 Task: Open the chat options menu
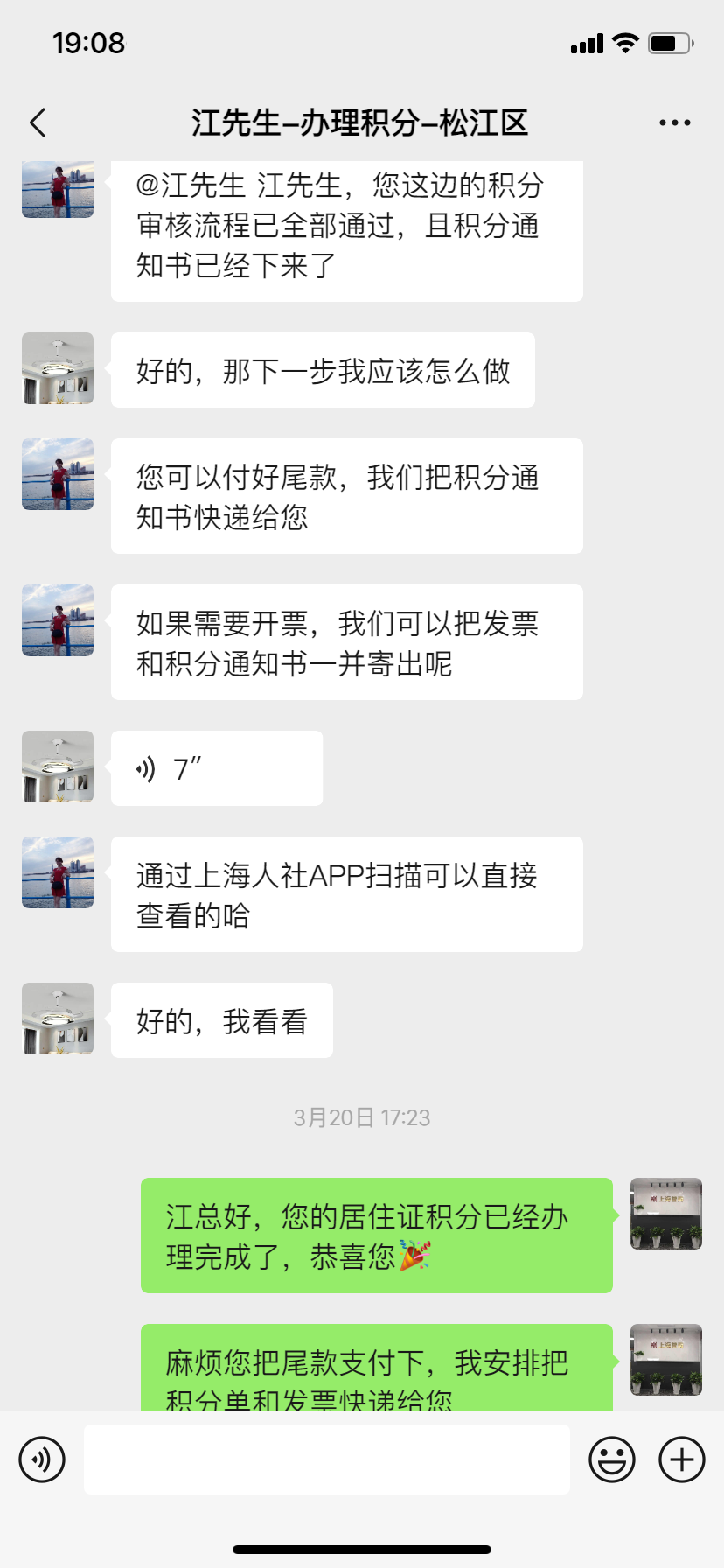tap(674, 123)
